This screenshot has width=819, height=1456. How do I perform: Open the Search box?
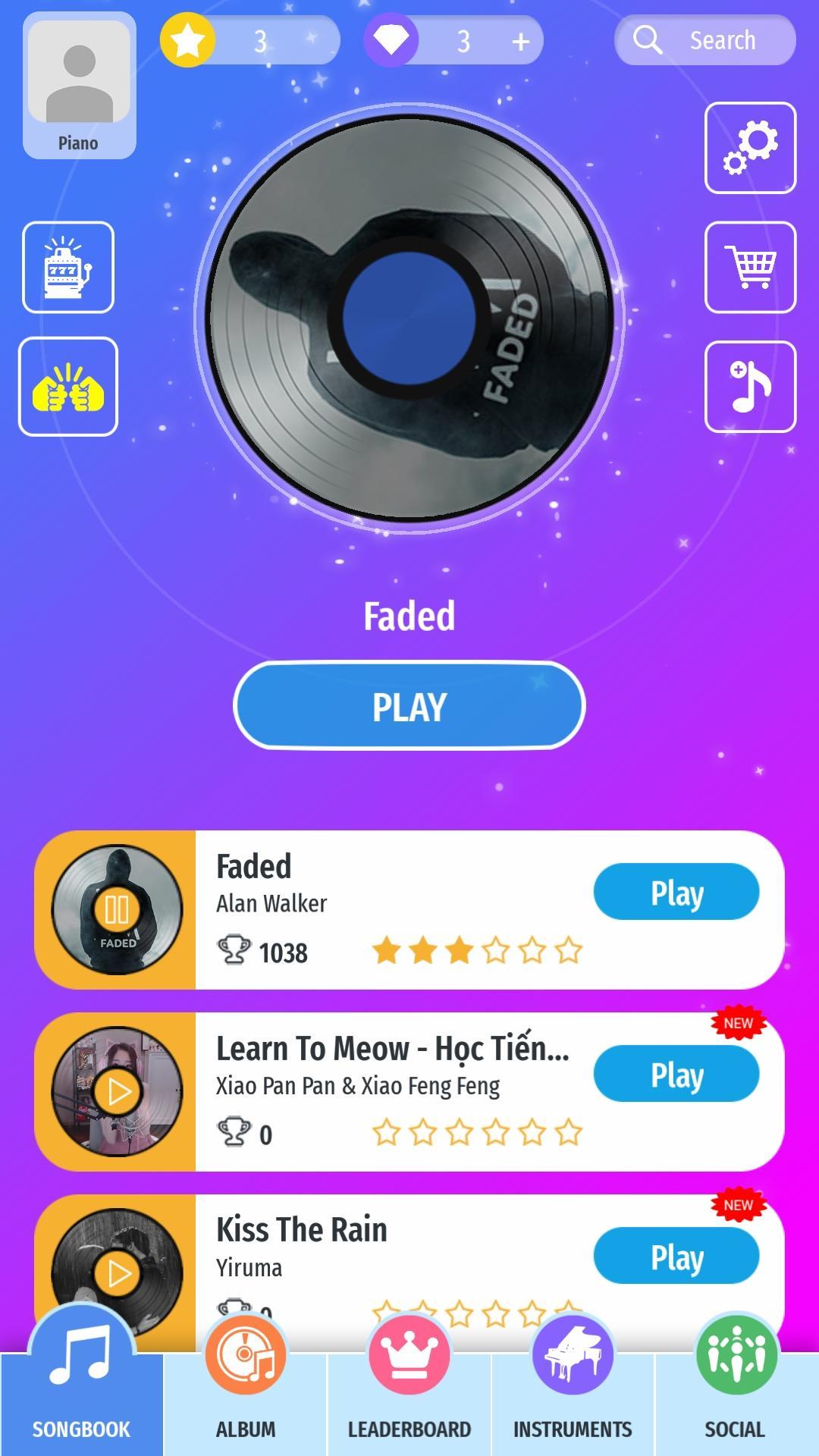(x=705, y=40)
